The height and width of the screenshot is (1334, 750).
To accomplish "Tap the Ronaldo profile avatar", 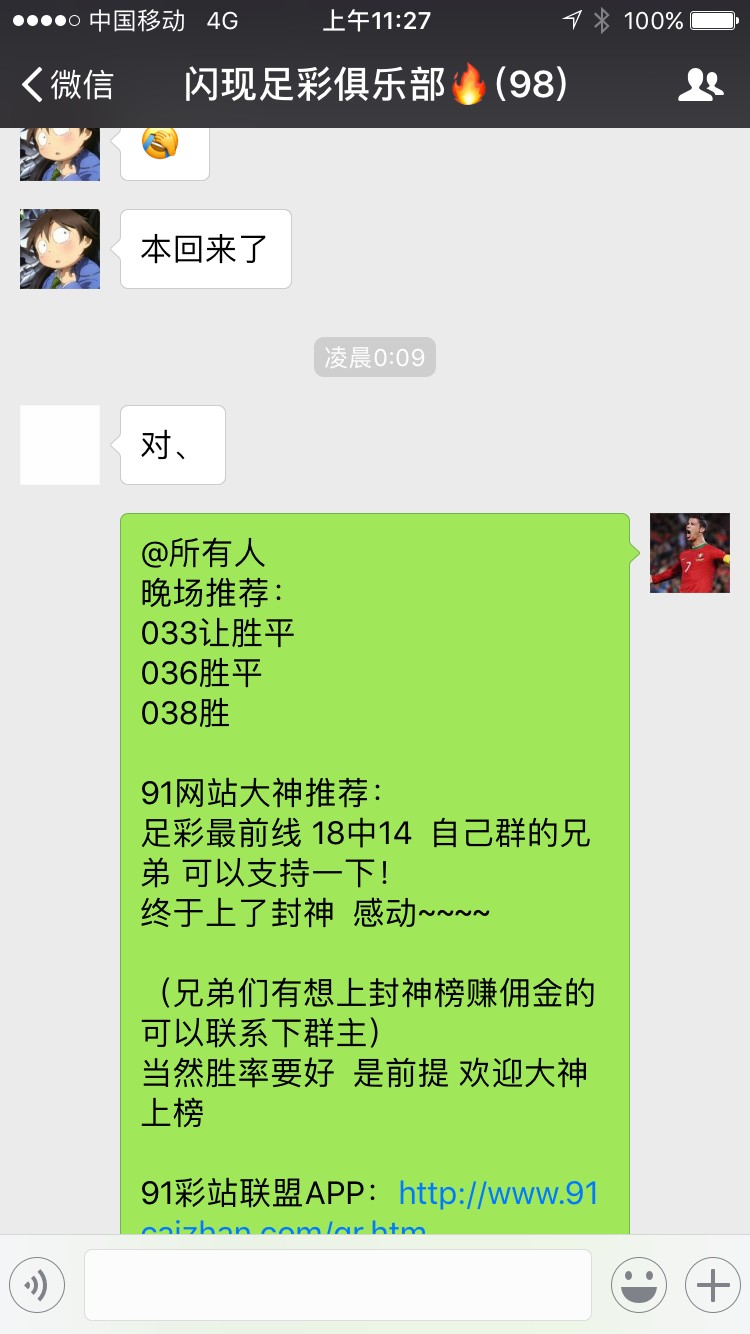I will point(690,553).
